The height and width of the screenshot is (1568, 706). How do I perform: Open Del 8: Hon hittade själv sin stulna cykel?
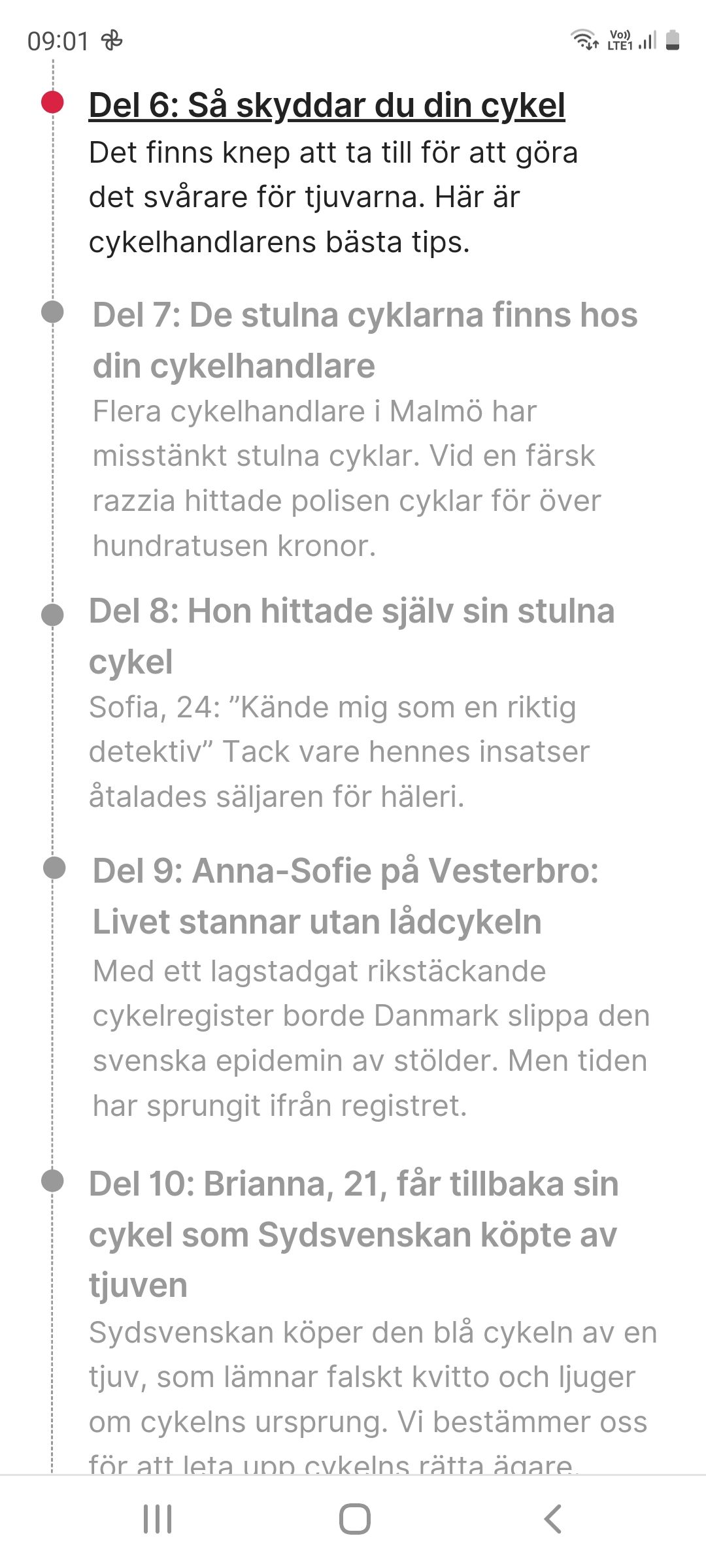pos(352,636)
